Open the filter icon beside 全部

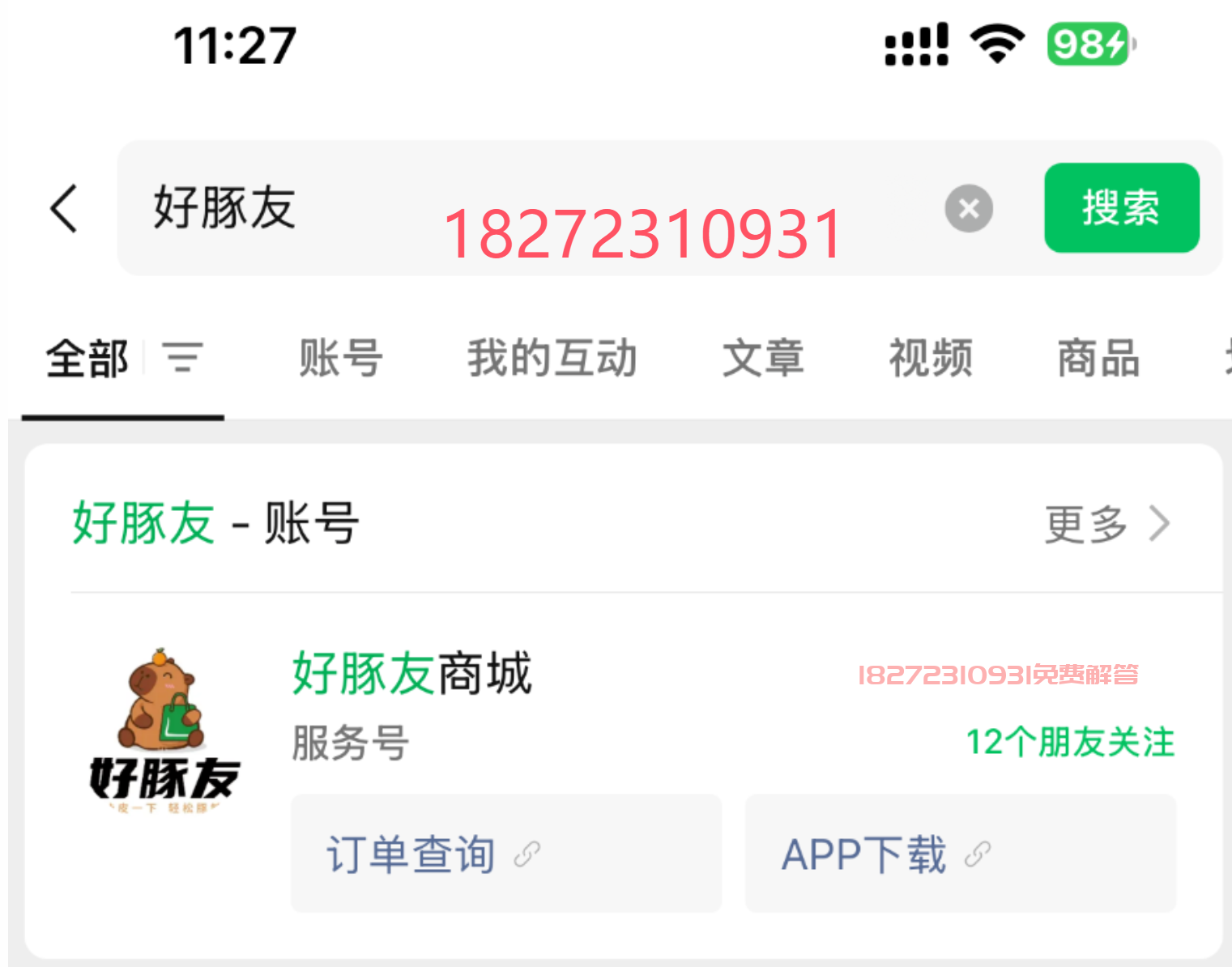pos(182,357)
